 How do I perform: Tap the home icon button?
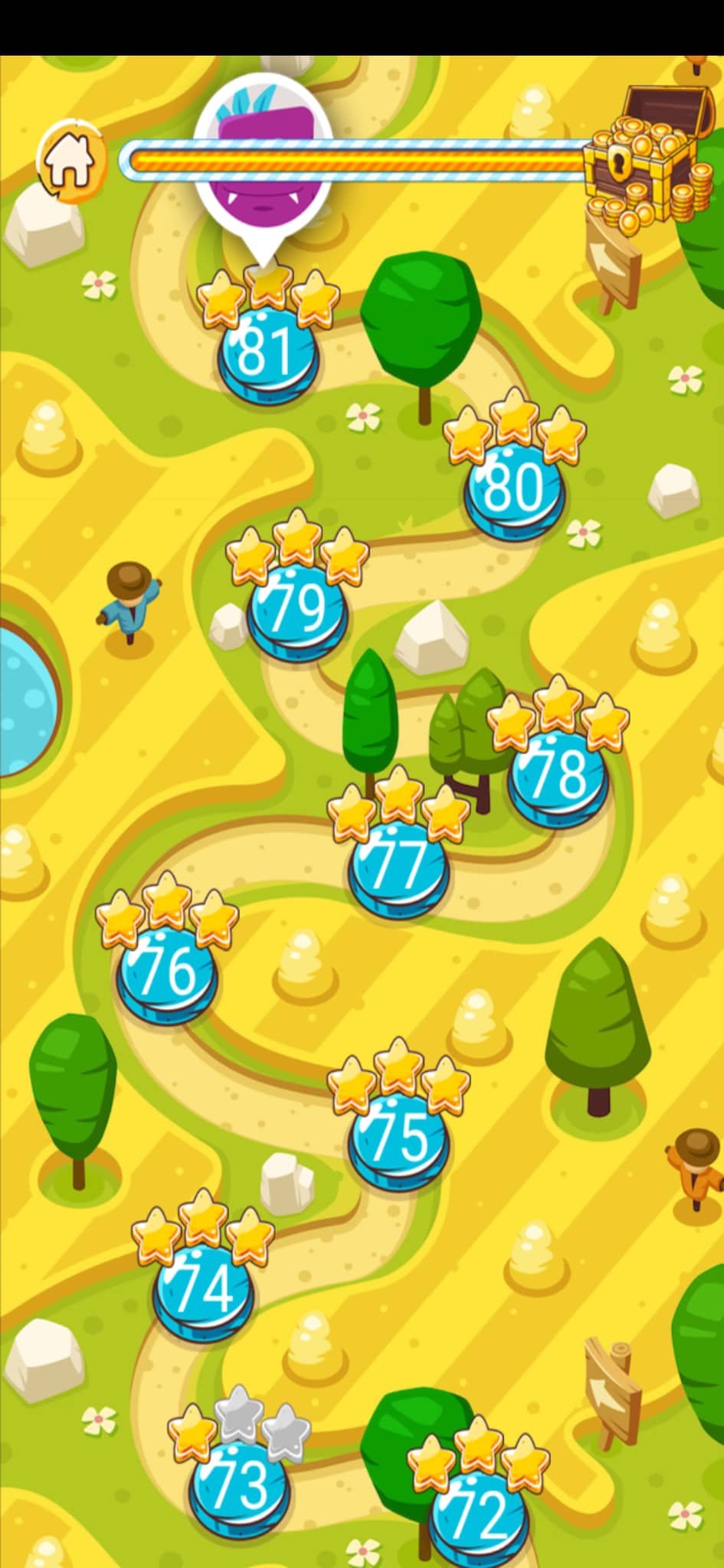pyautogui.click(x=71, y=161)
